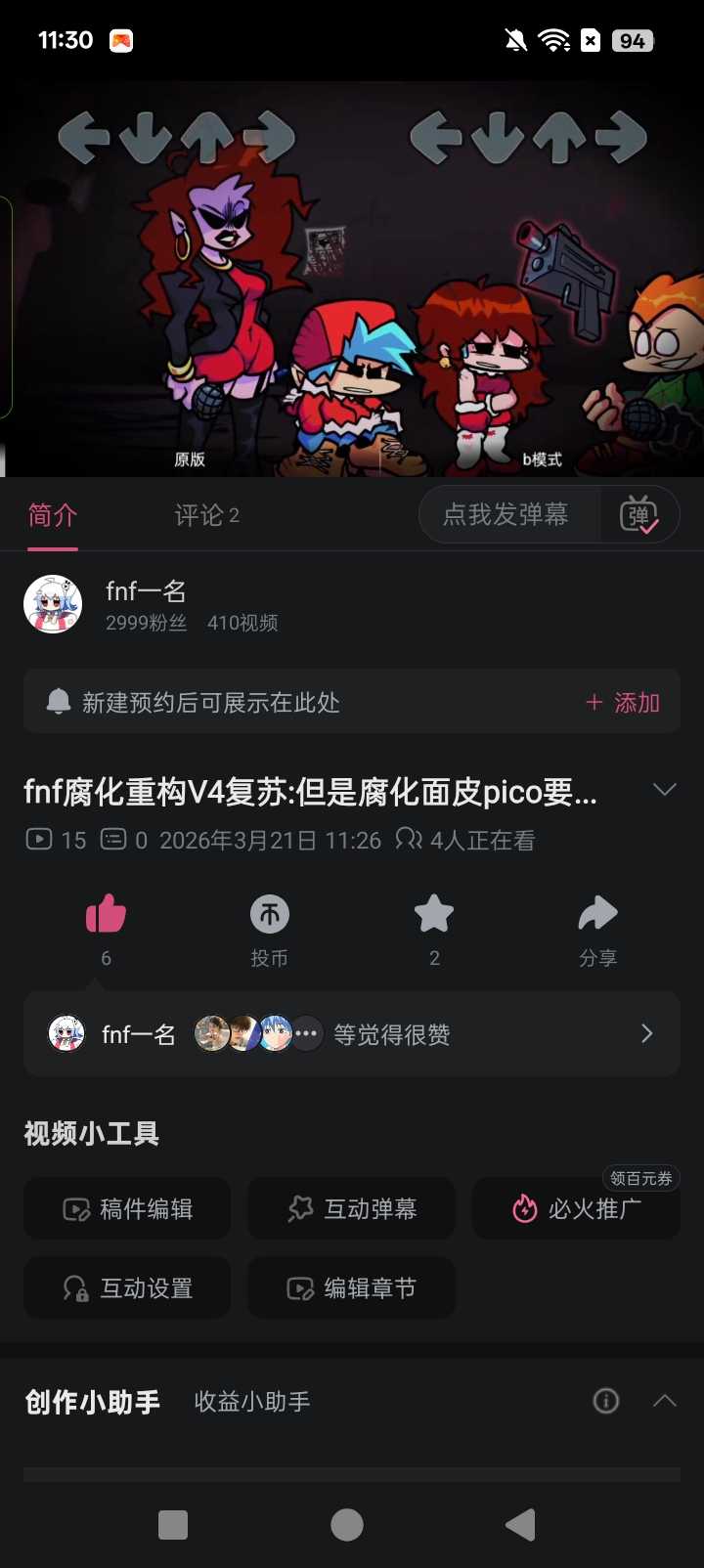Tap the 点我发弹幕 input box

tap(506, 515)
